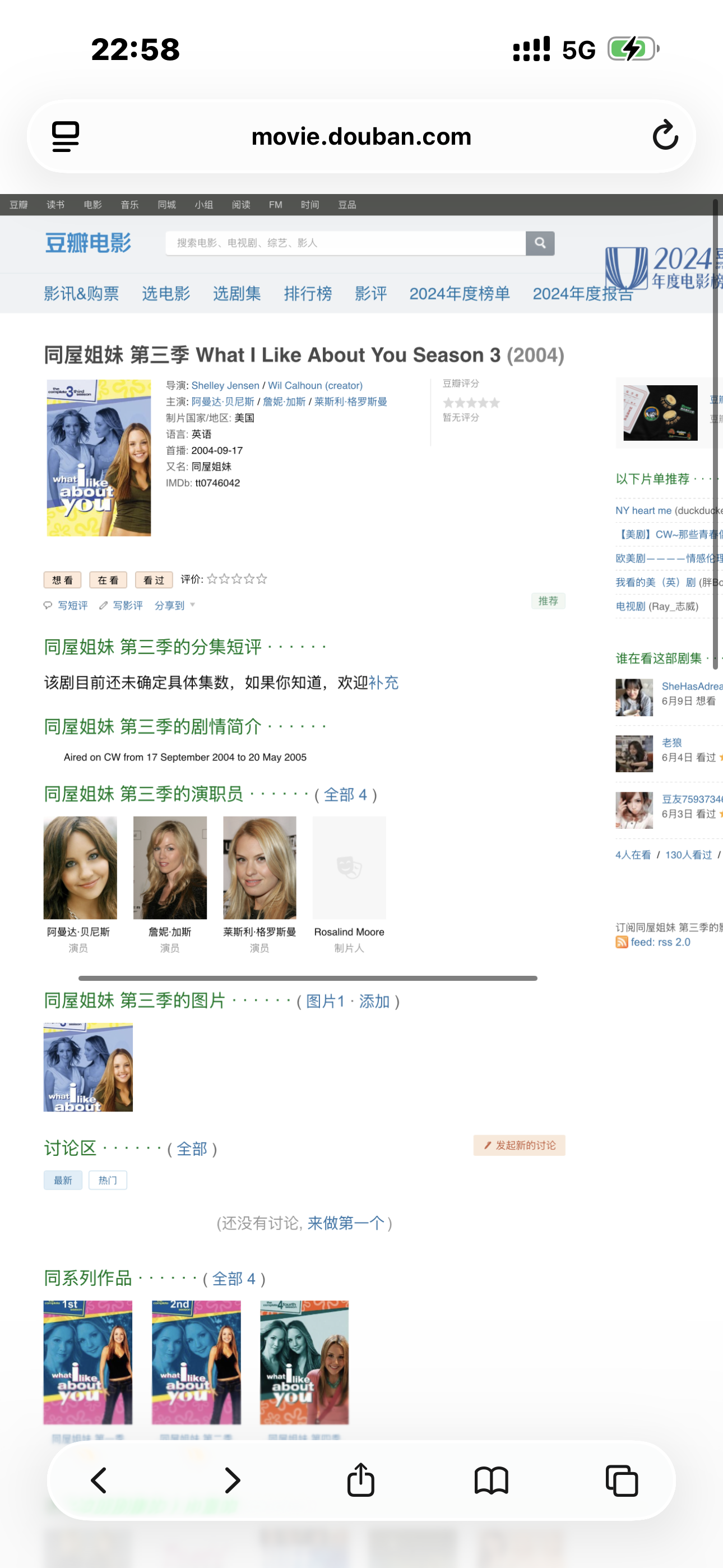Focus the movie search input field
723x1568 pixels.
click(x=345, y=243)
